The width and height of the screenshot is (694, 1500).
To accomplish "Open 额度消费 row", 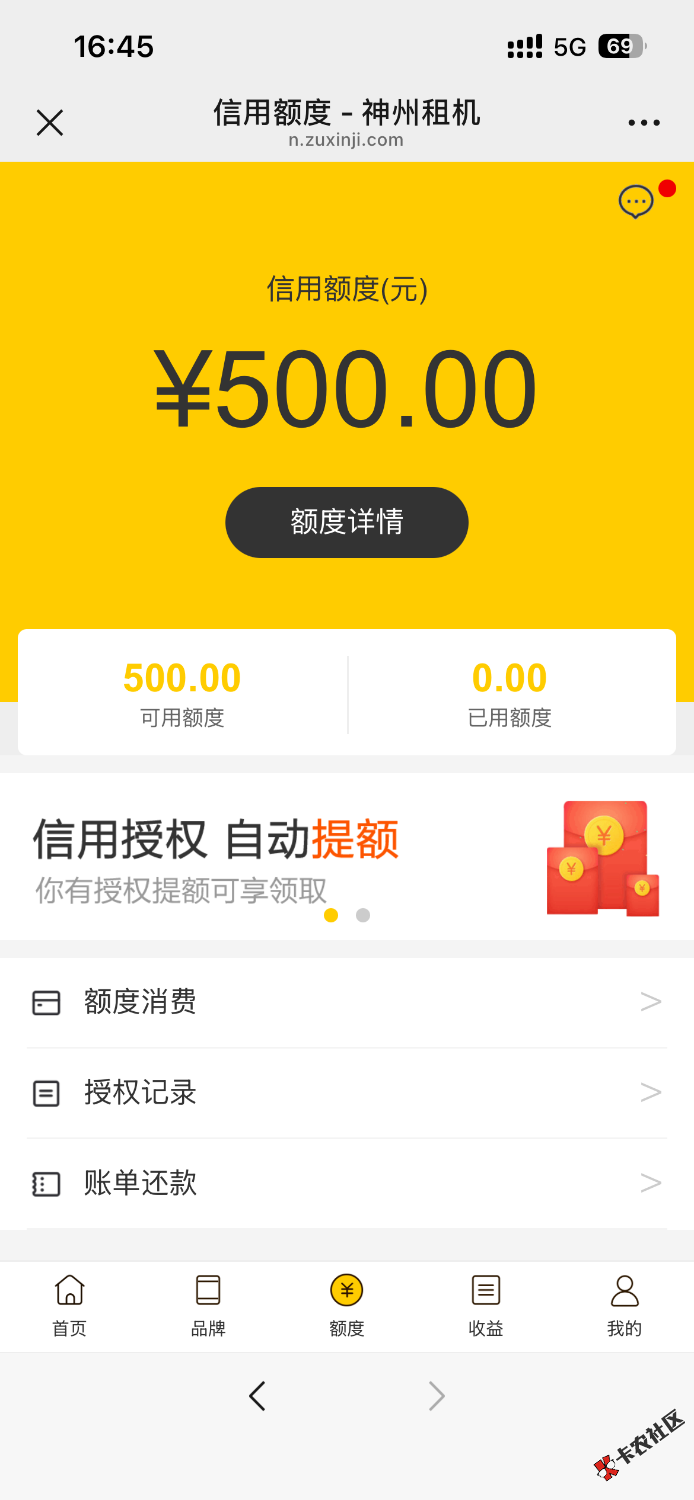I will (x=347, y=1002).
